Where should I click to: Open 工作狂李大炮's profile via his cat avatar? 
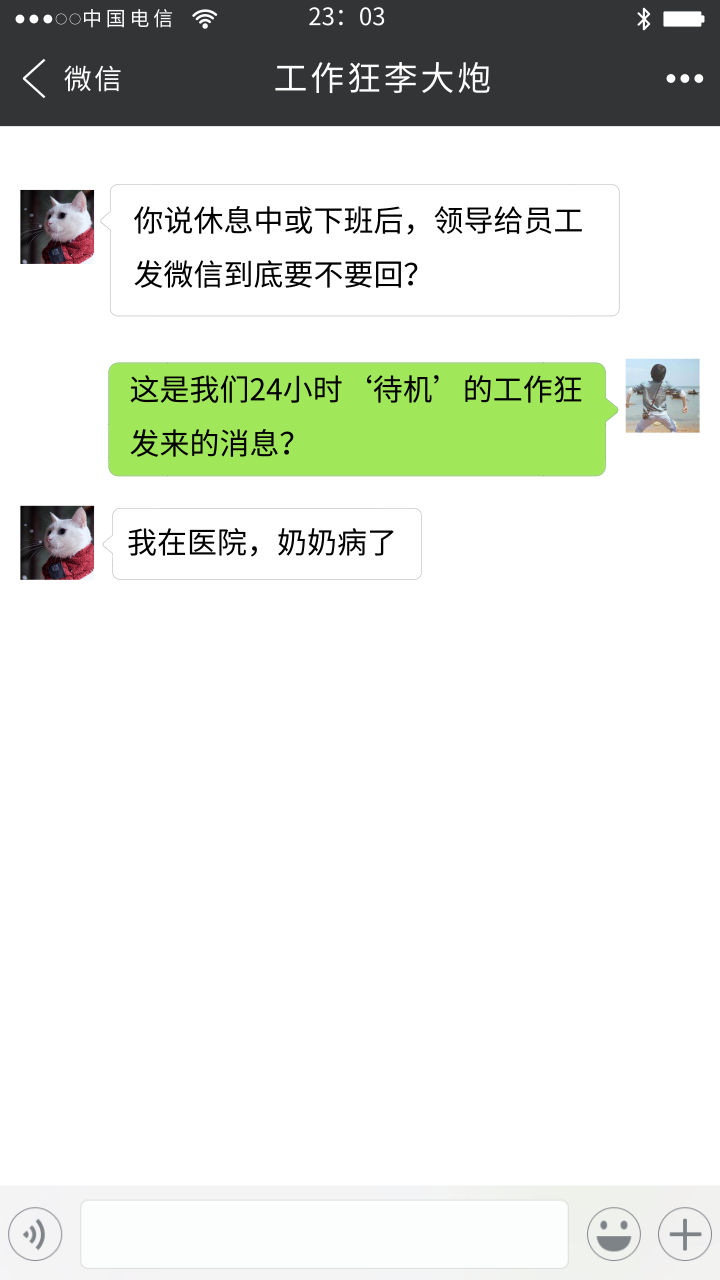(56, 226)
